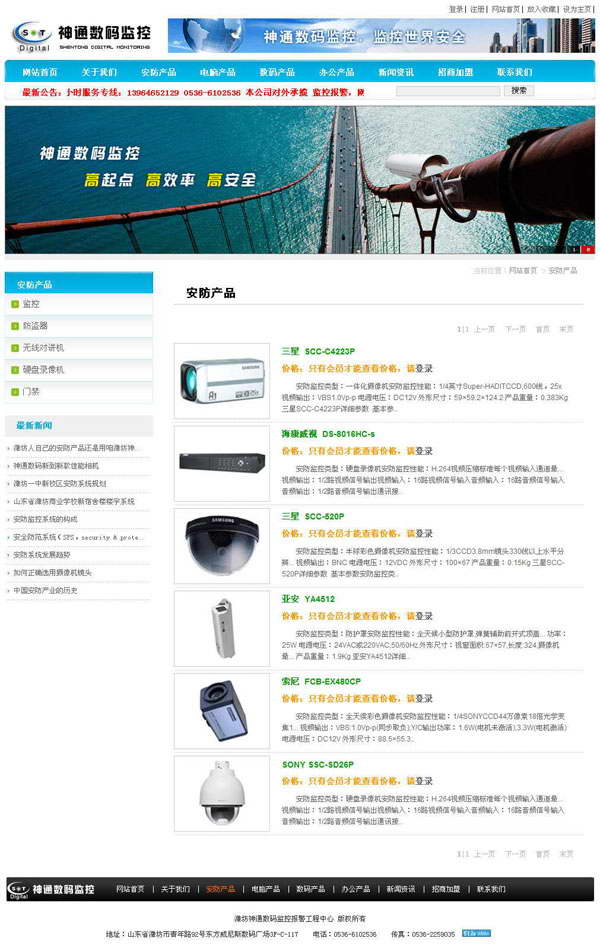Image resolution: width=600 pixels, height=951 pixels.
Task: Open 电脑产品 in the top blue navigation bar
Action: [x=217, y=72]
